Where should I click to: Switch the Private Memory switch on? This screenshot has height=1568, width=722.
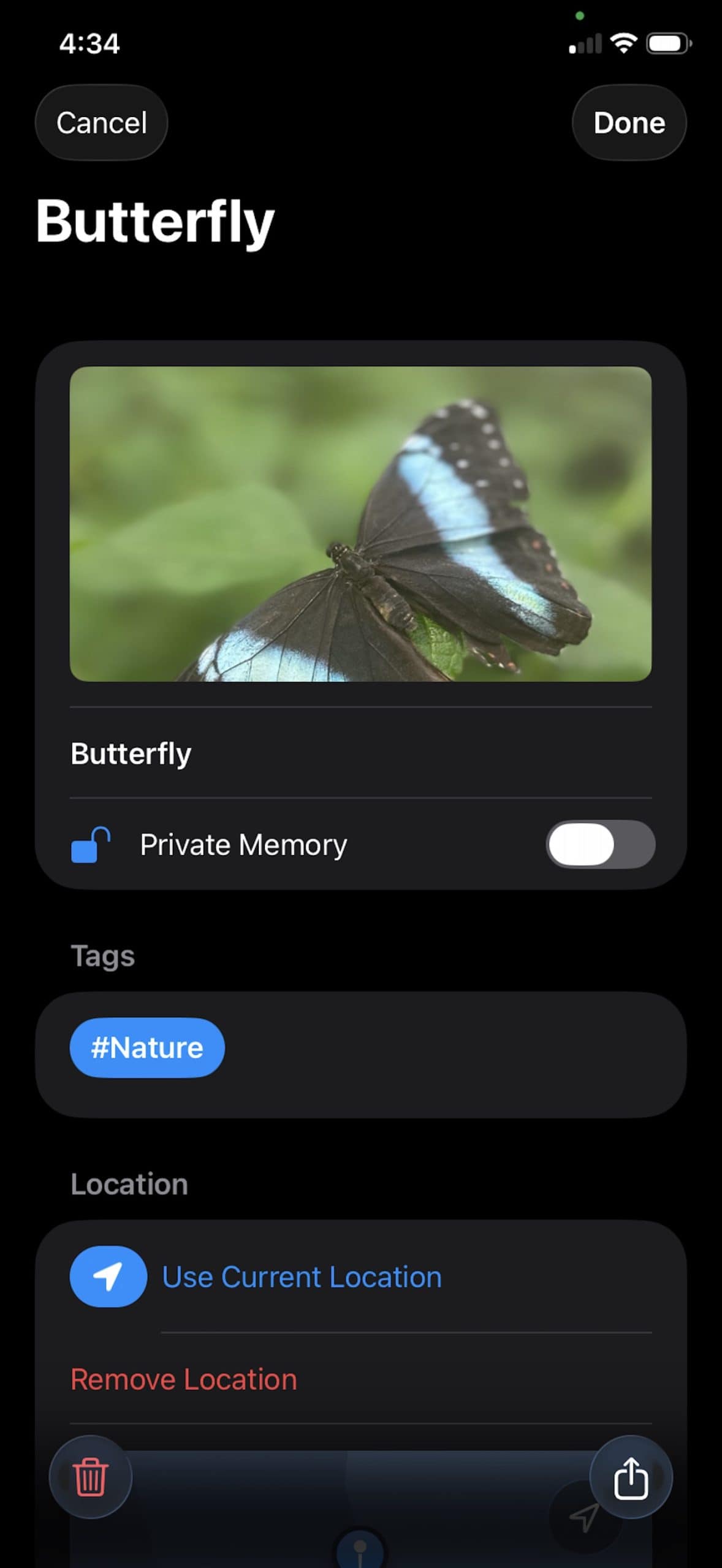coord(599,844)
